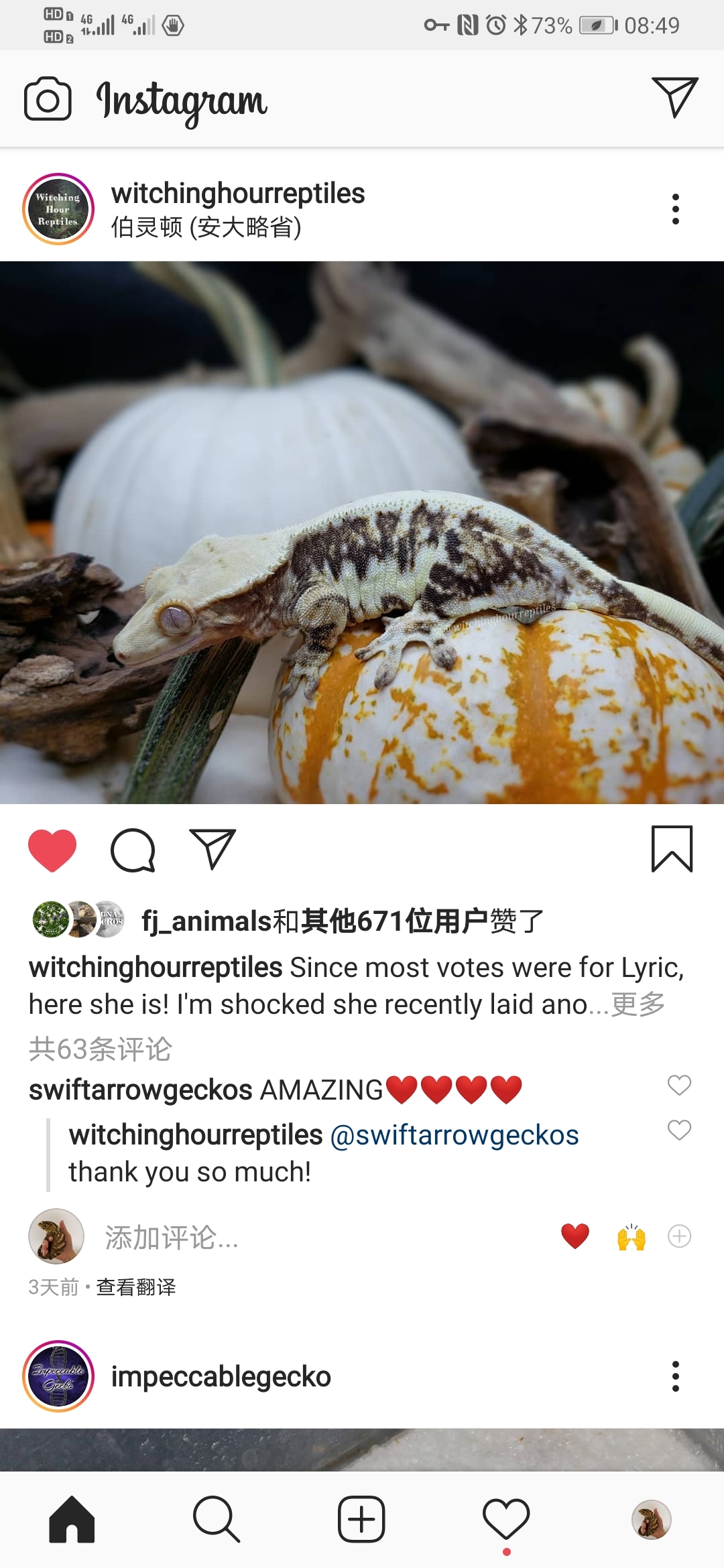The image size is (724, 1568).
Task: Tap 查看翻译 to see translation
Action: 136,1287
